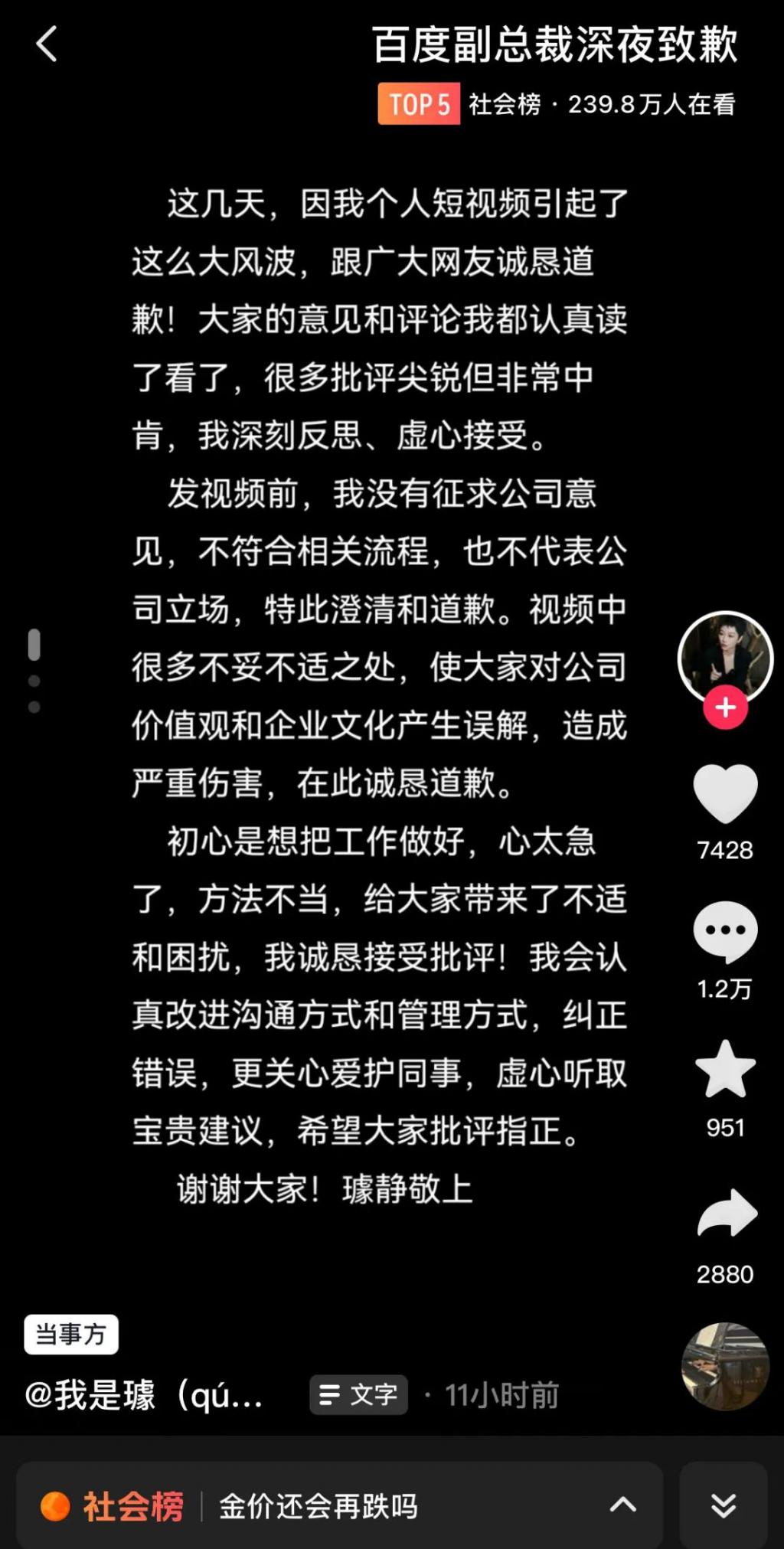Open the username @我是璩
Image resolution: width=784 pixels, height=1549 pixels.
144,1396
